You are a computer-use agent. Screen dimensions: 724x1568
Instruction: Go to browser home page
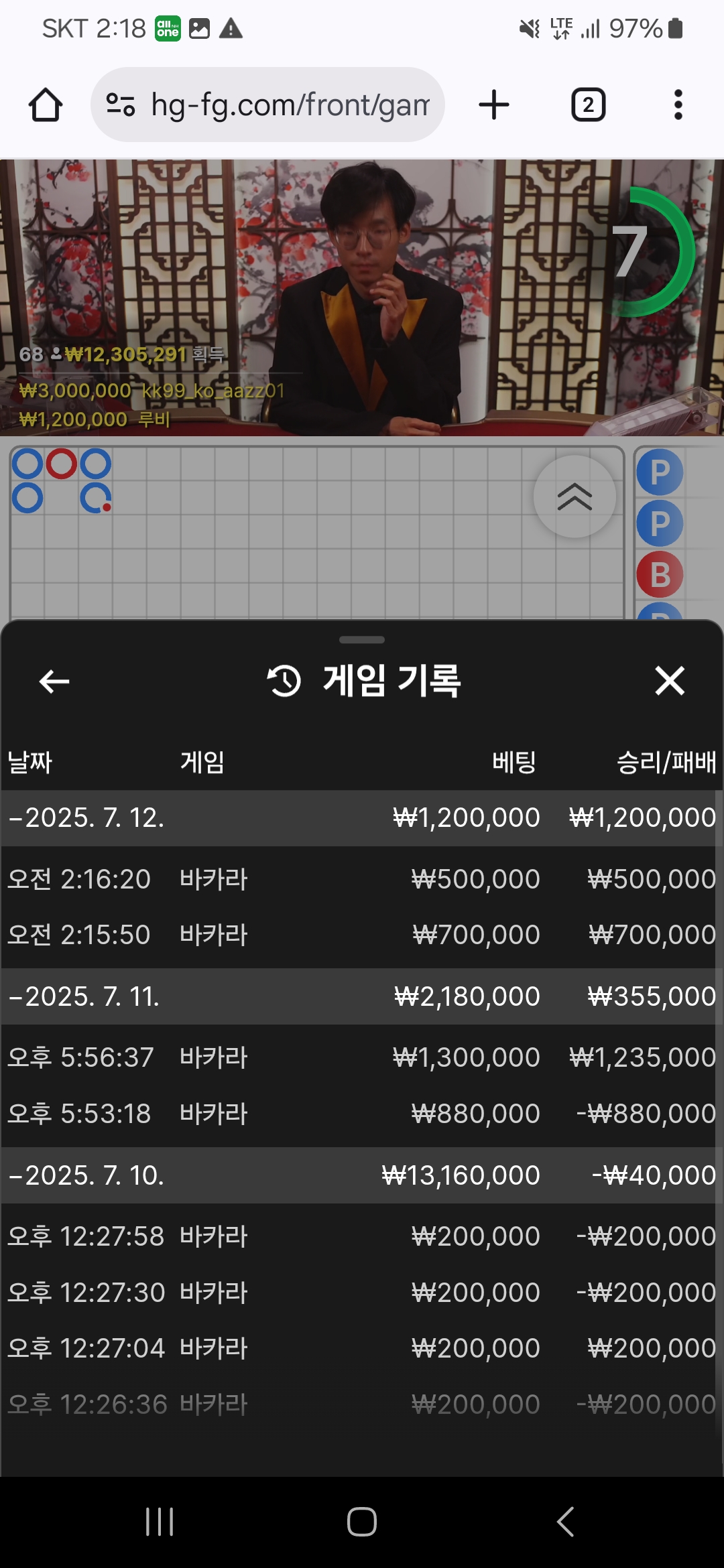46,105
